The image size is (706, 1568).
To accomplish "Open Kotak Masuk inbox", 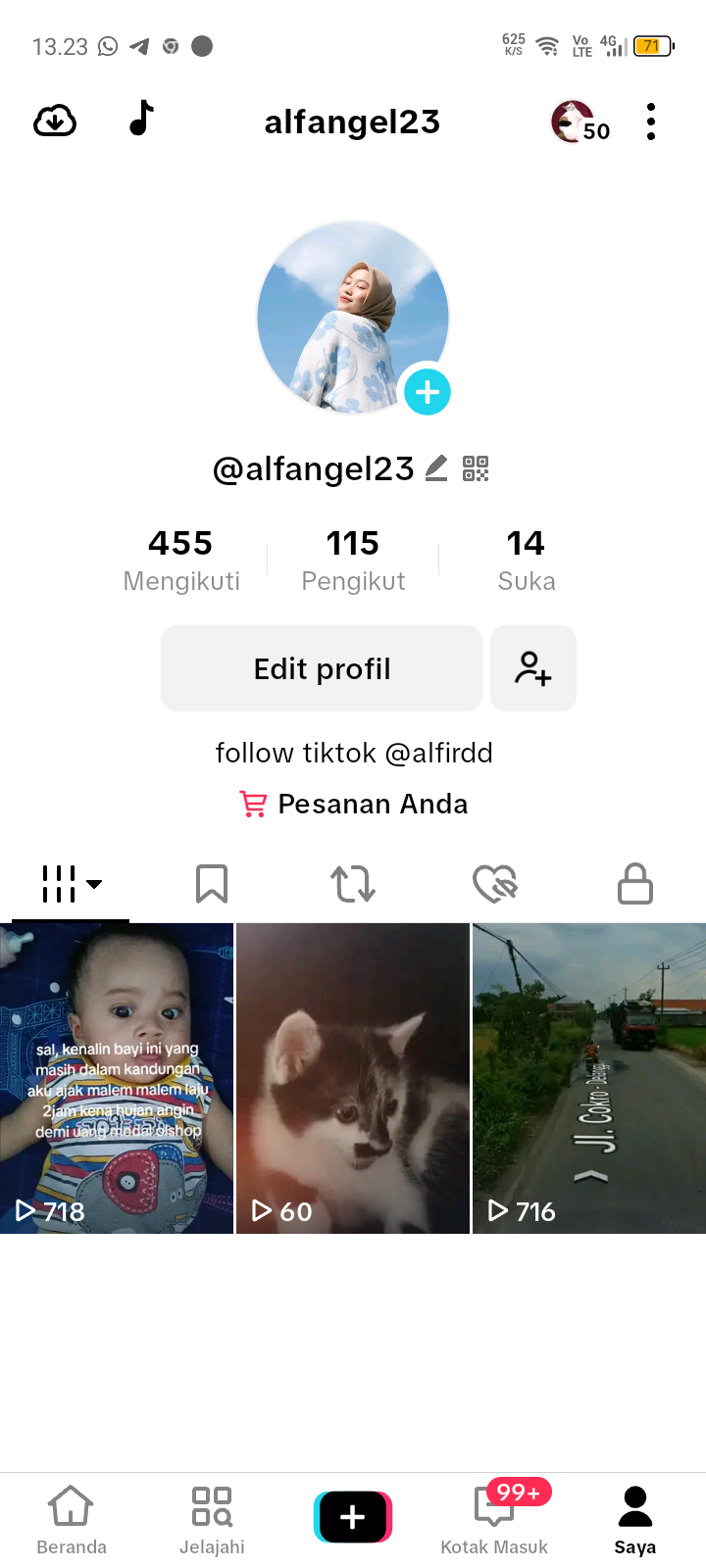I will pyautogui.click(x=494, y=1519).
